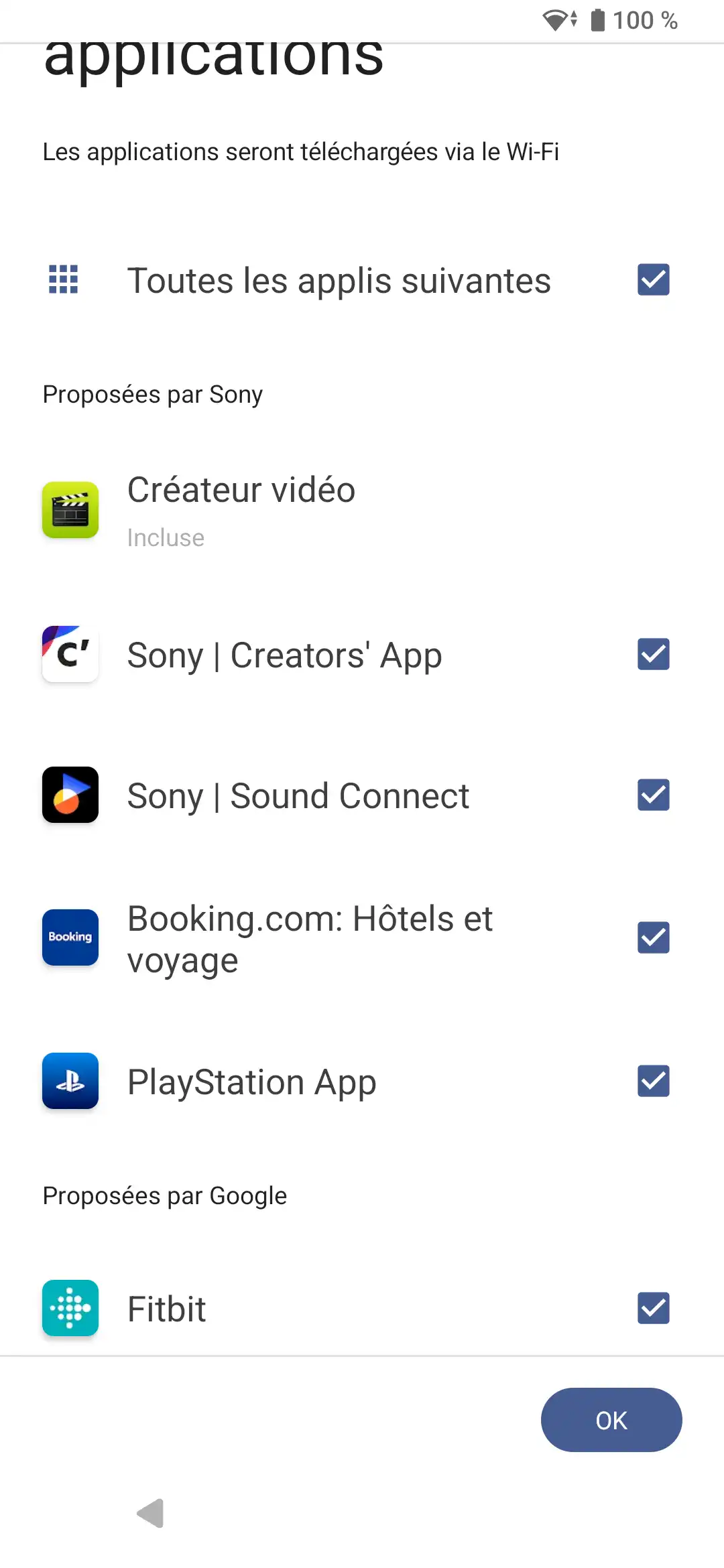Deselect Sony | Creators' App

(653, 655)
